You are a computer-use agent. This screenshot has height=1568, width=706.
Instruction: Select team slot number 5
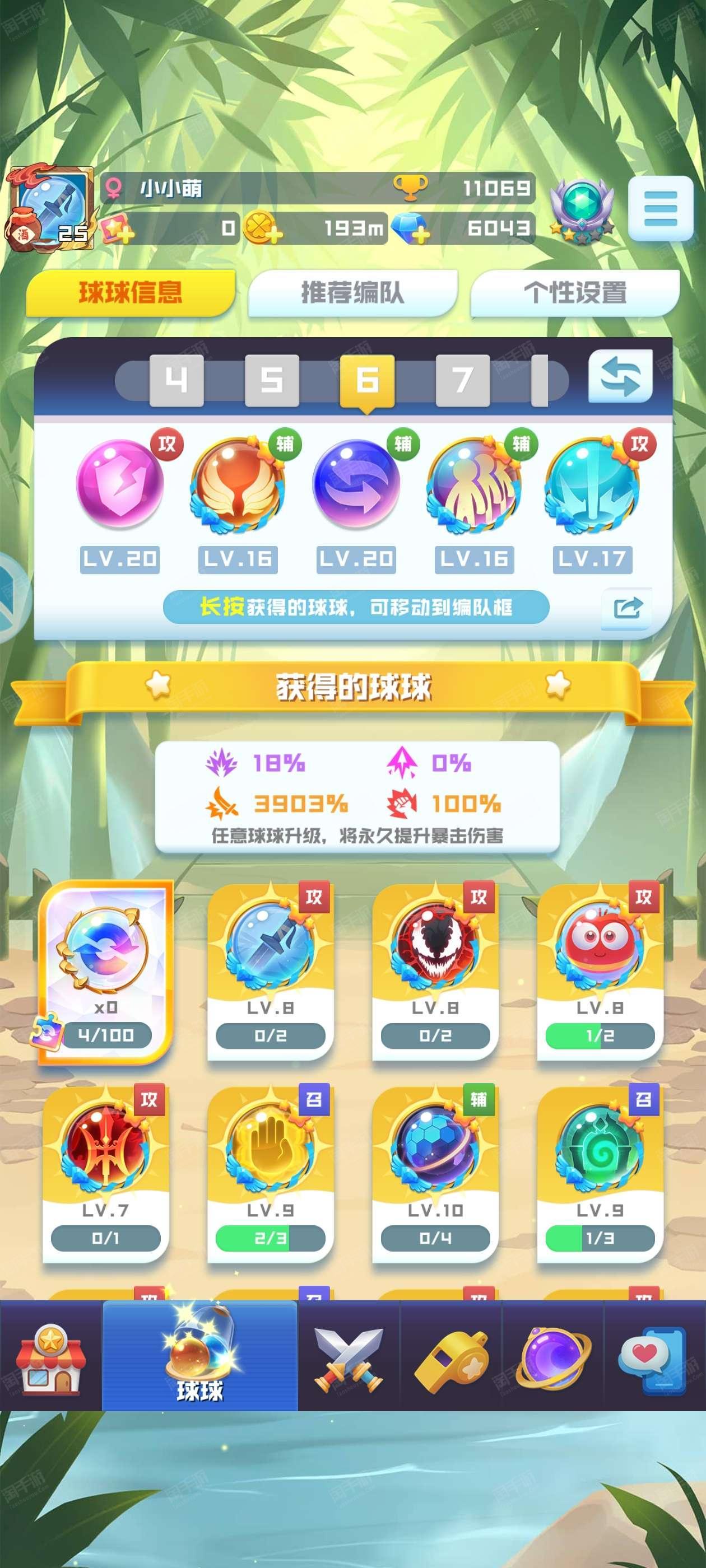(272, 380)
